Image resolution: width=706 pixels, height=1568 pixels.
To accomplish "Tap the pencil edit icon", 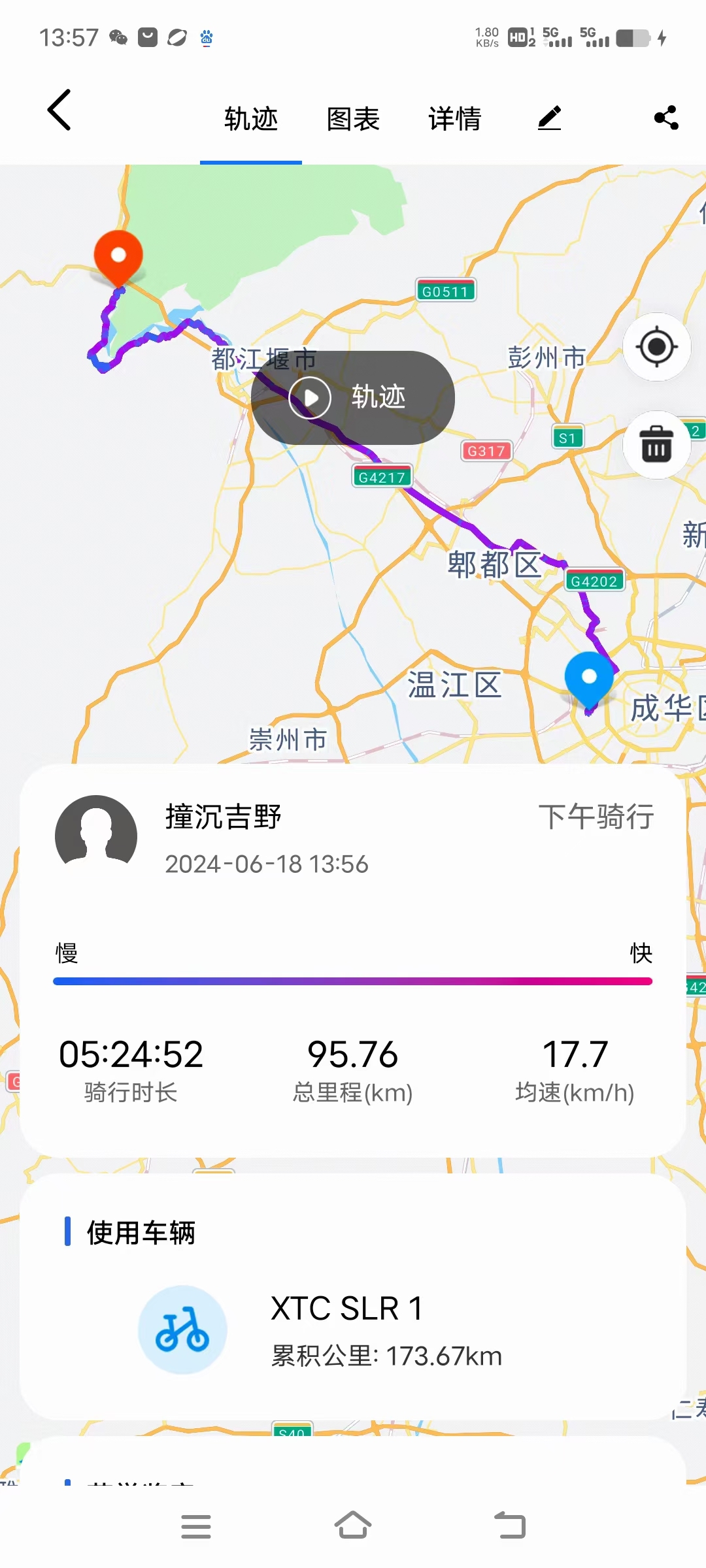I will point(550,118).
